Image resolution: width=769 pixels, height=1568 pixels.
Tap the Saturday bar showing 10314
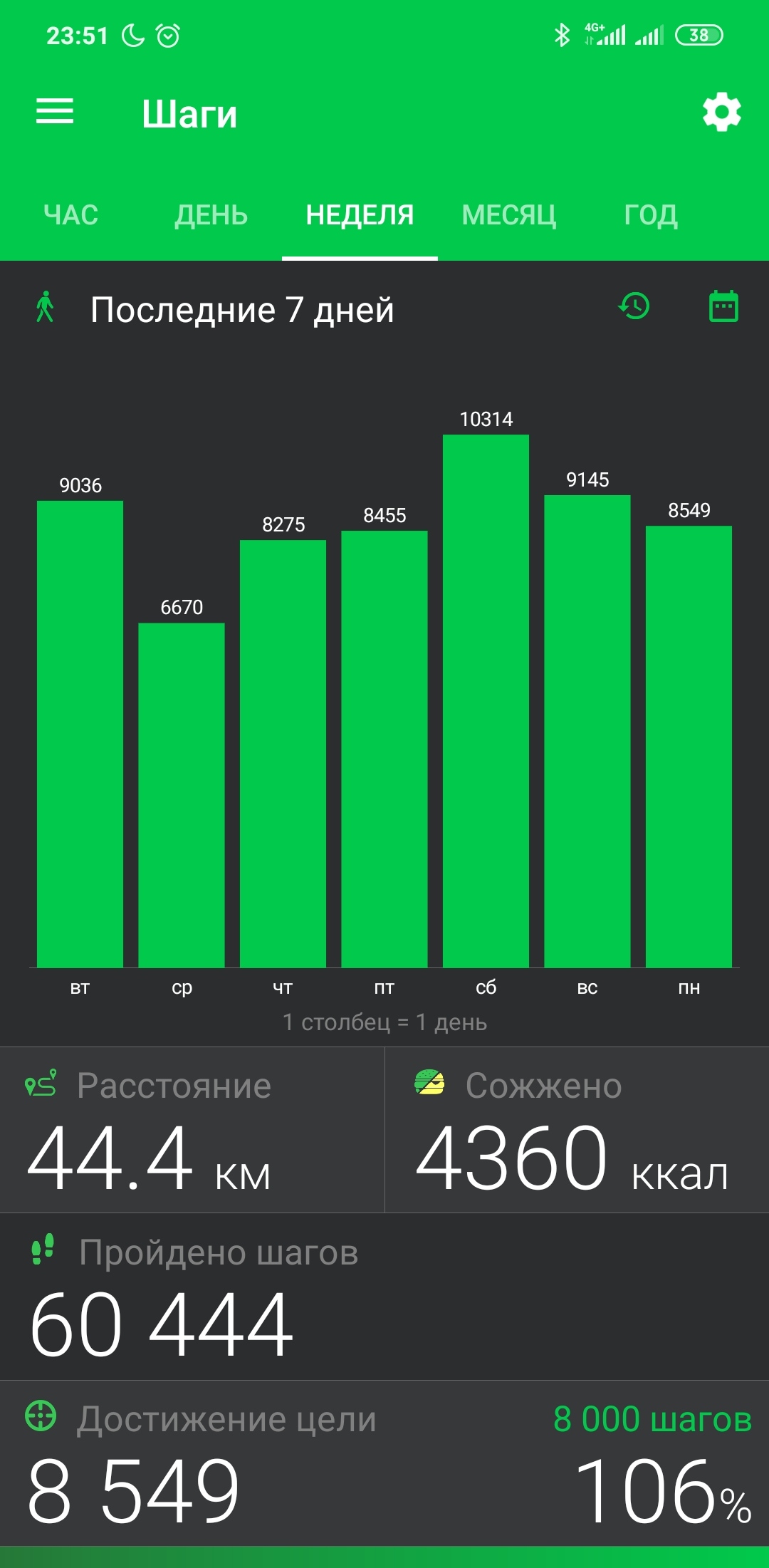tap(486, 701)
